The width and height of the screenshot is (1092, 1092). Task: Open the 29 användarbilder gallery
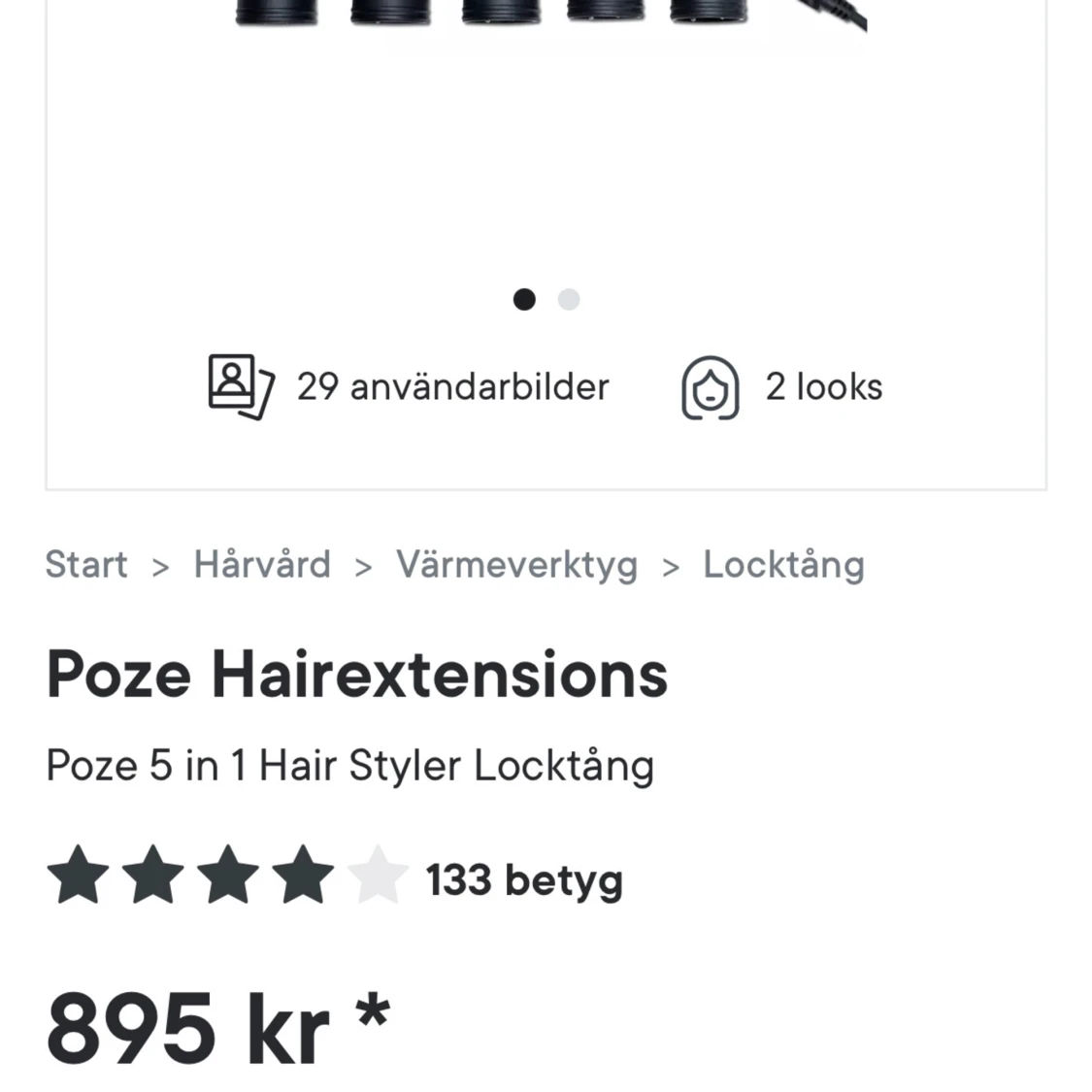pos(409,387)
